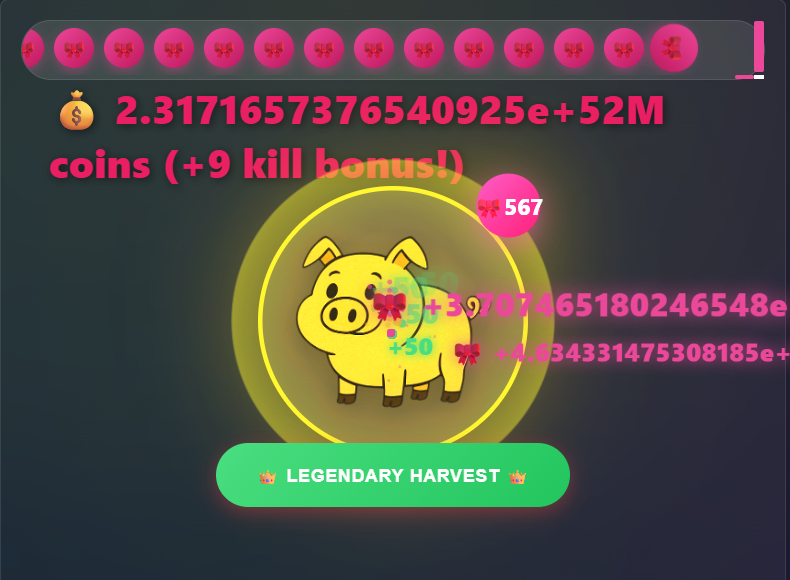Tap the Legendary Harvest button
The height and width of the screenshot is (580, 790).
pyautogui.click(x=392, y=475)
